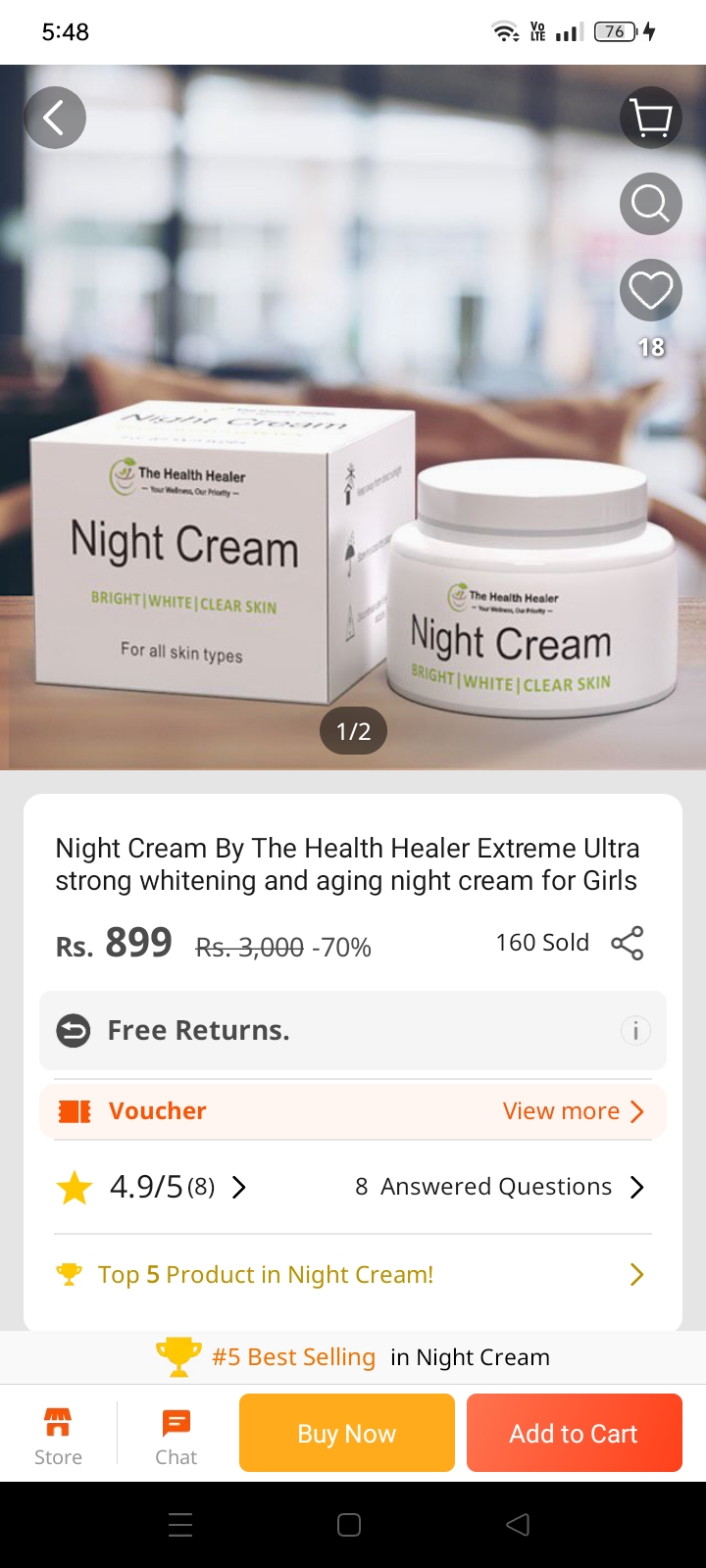Buy Now this night cream

(x=347, y=1433)
